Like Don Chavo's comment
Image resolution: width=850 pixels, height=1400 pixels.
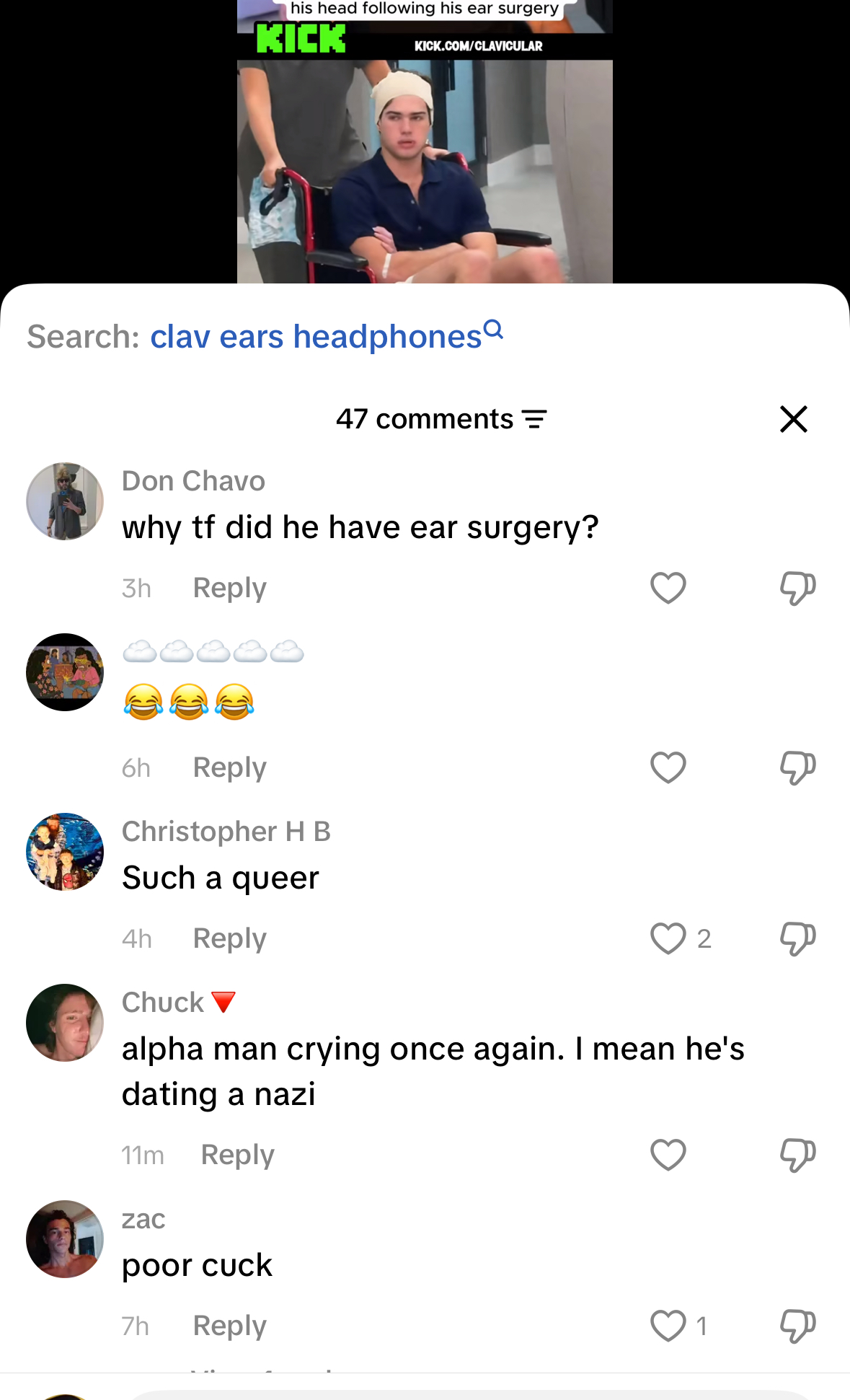click(x=668, y=588)
